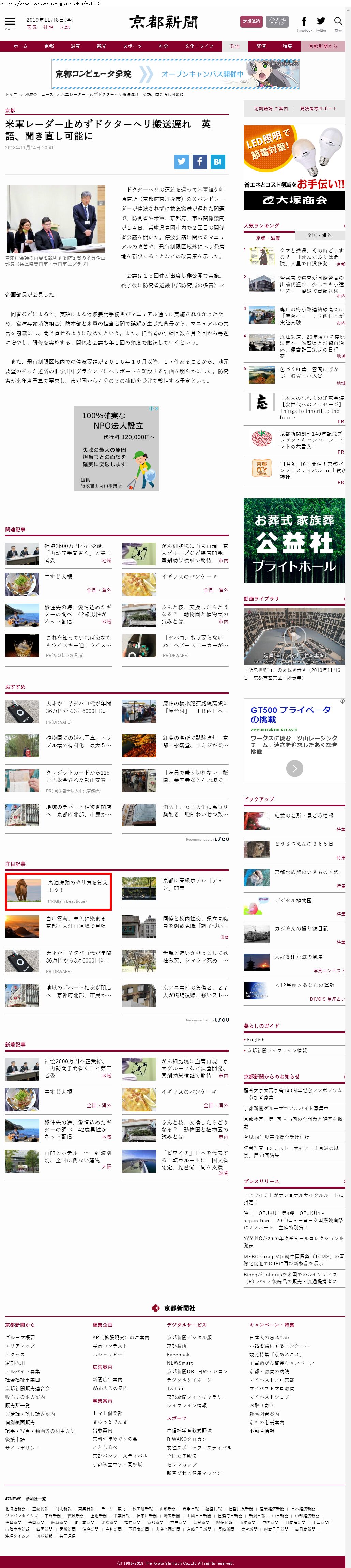Select the 経済 navigation tab
Screen dimensions: 351x1568
(261, 46)
